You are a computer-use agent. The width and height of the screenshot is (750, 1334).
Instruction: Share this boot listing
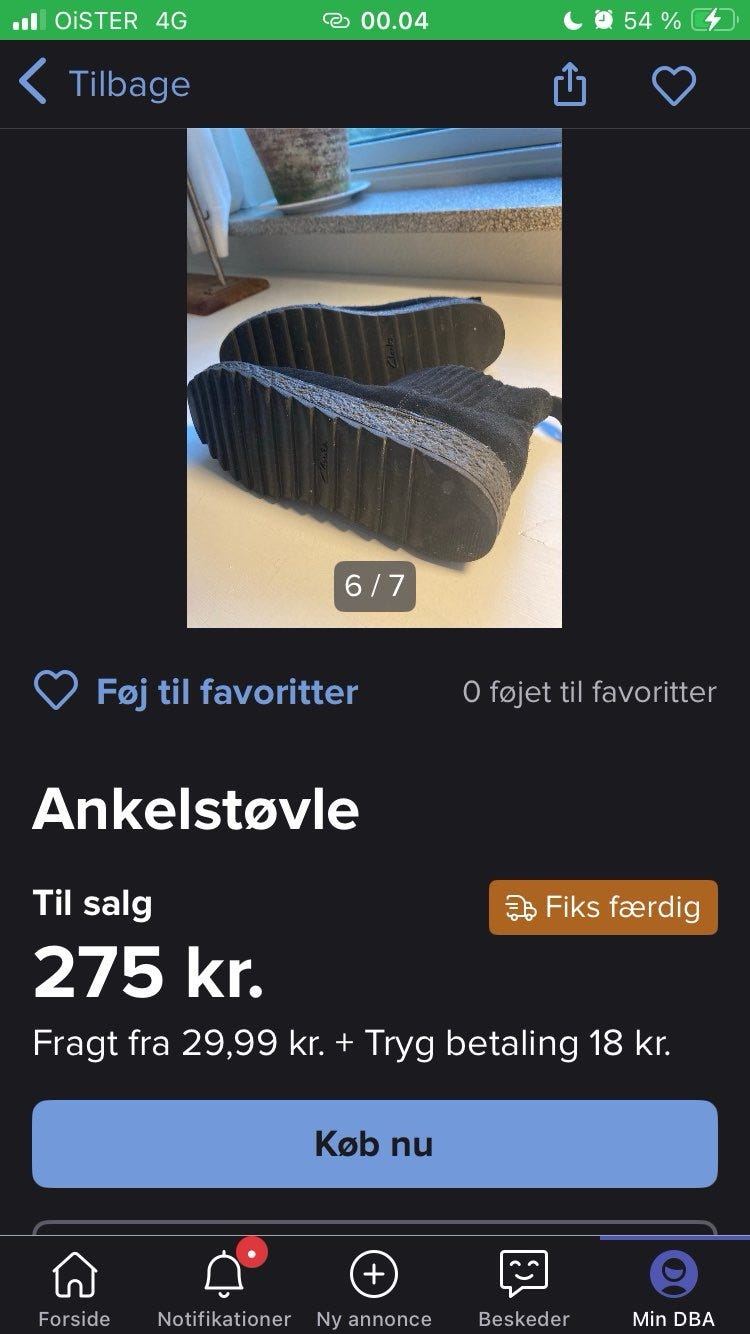point(569,84)
